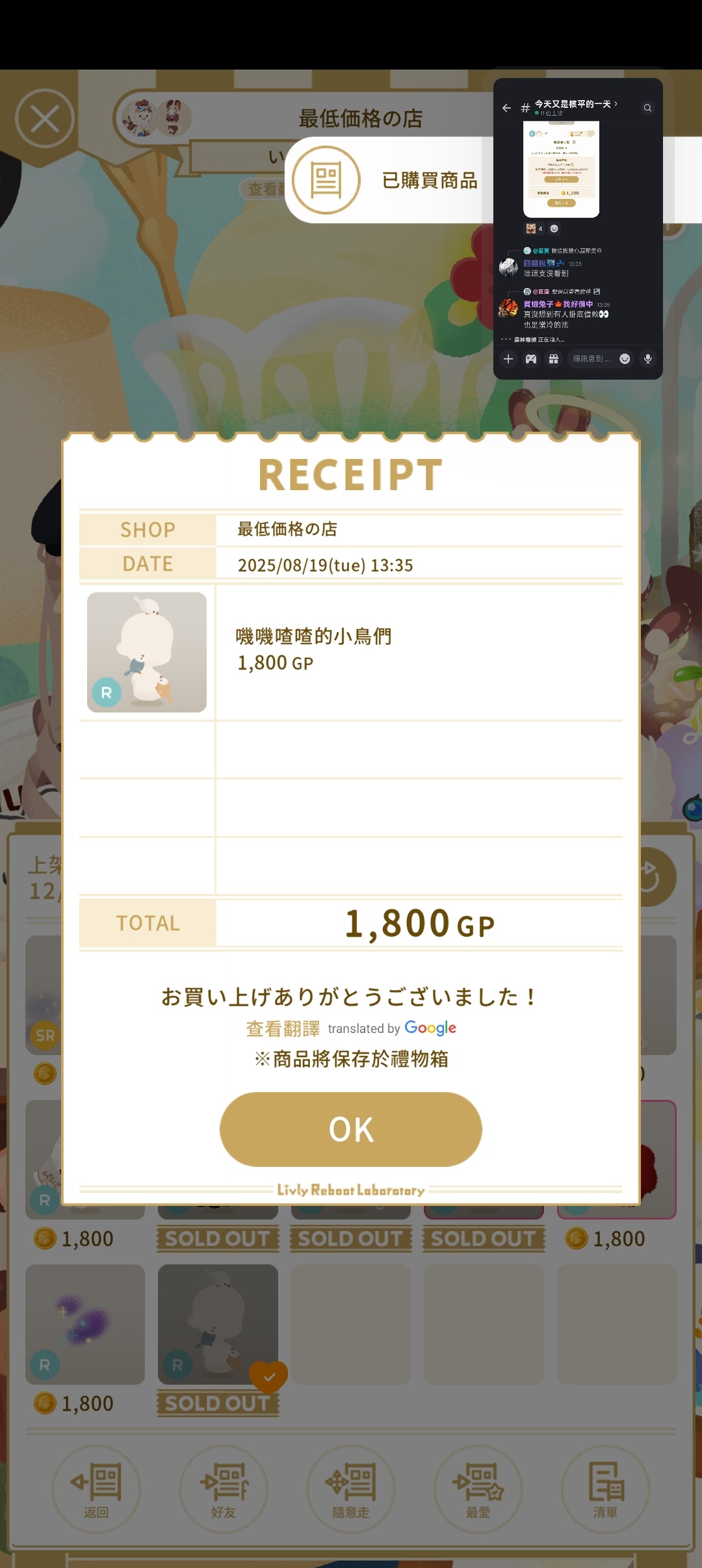
Task: Close the shop with the X button
Action: [45, 118]
